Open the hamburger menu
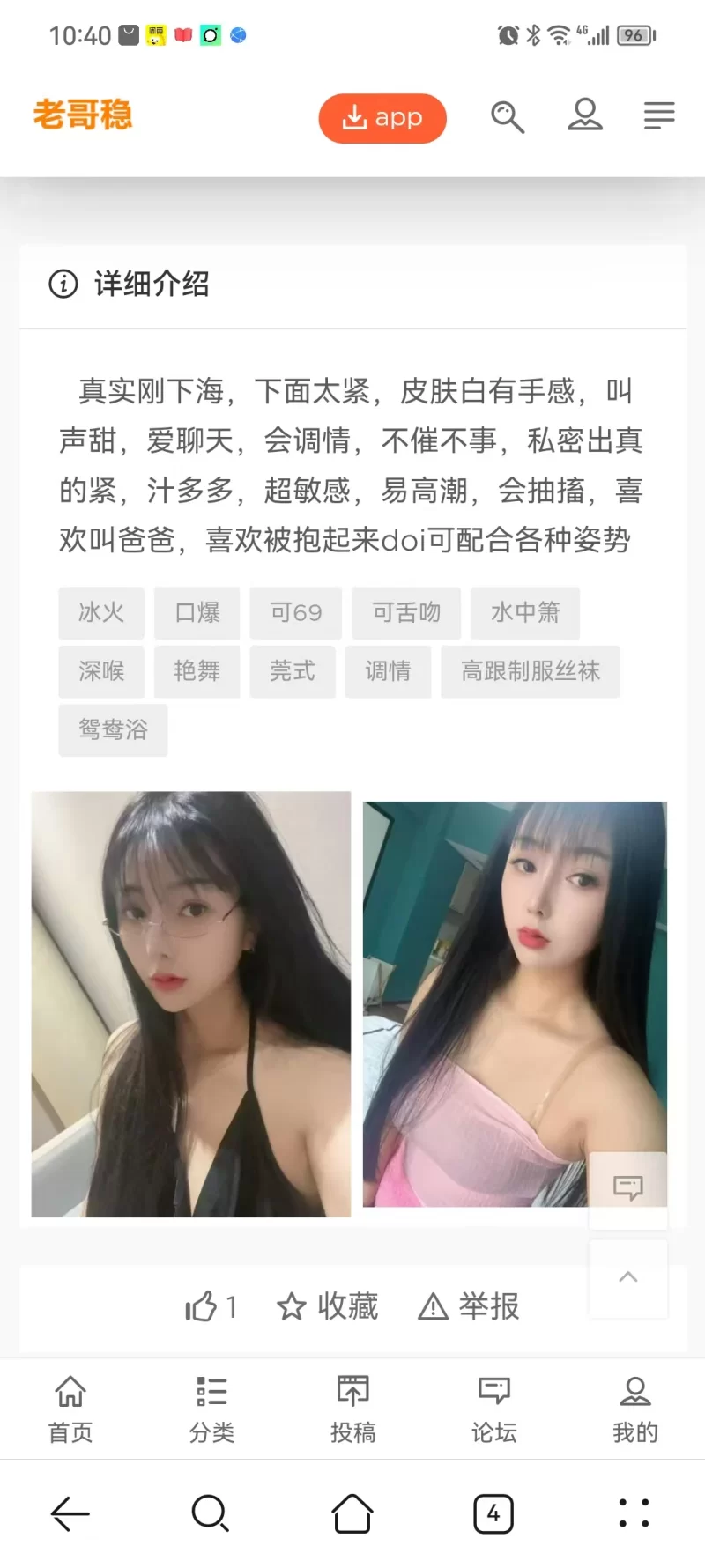This screenshot has width=705, height=1568. 658,115
